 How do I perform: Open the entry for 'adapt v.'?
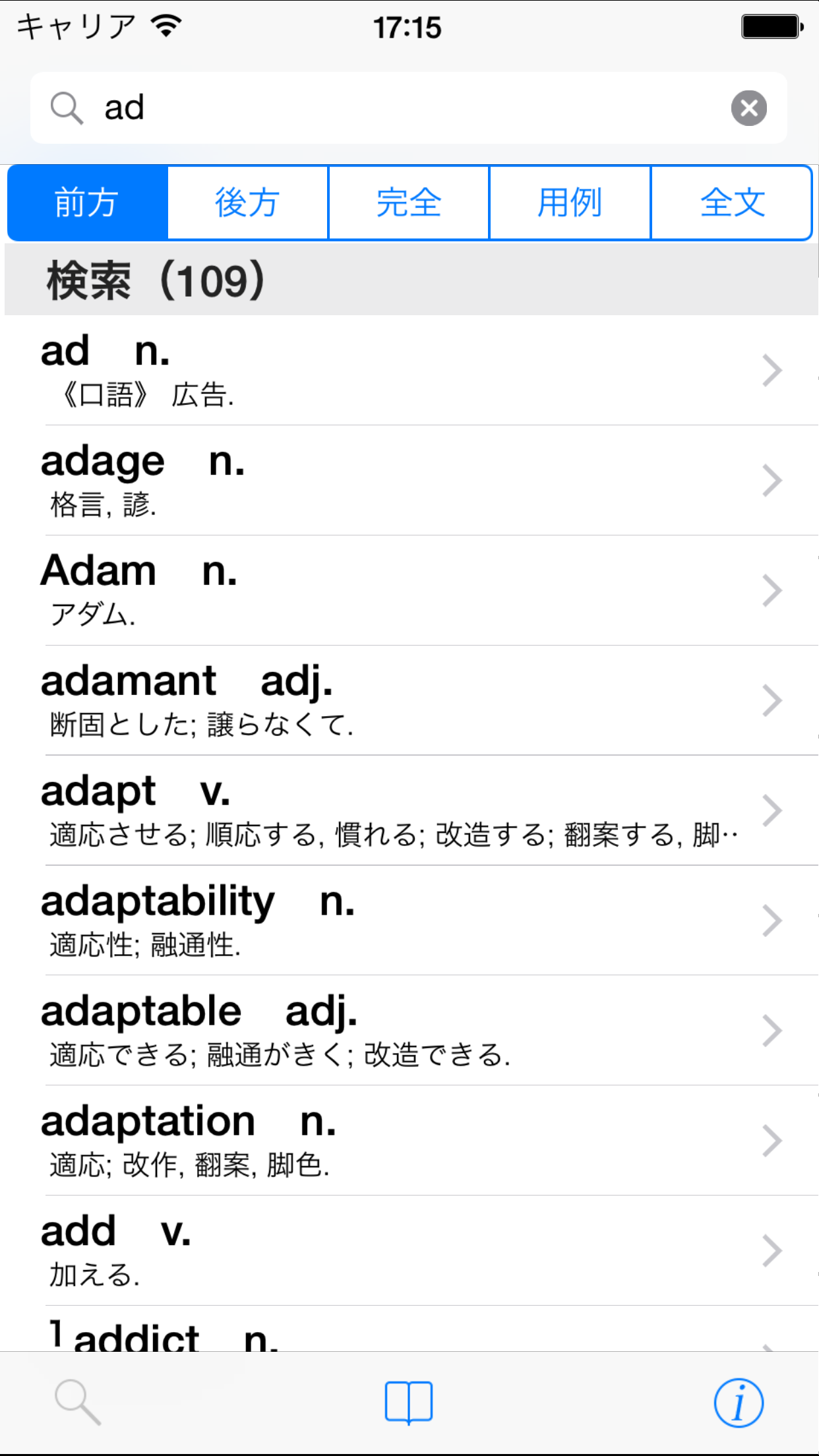pos(396,811)
